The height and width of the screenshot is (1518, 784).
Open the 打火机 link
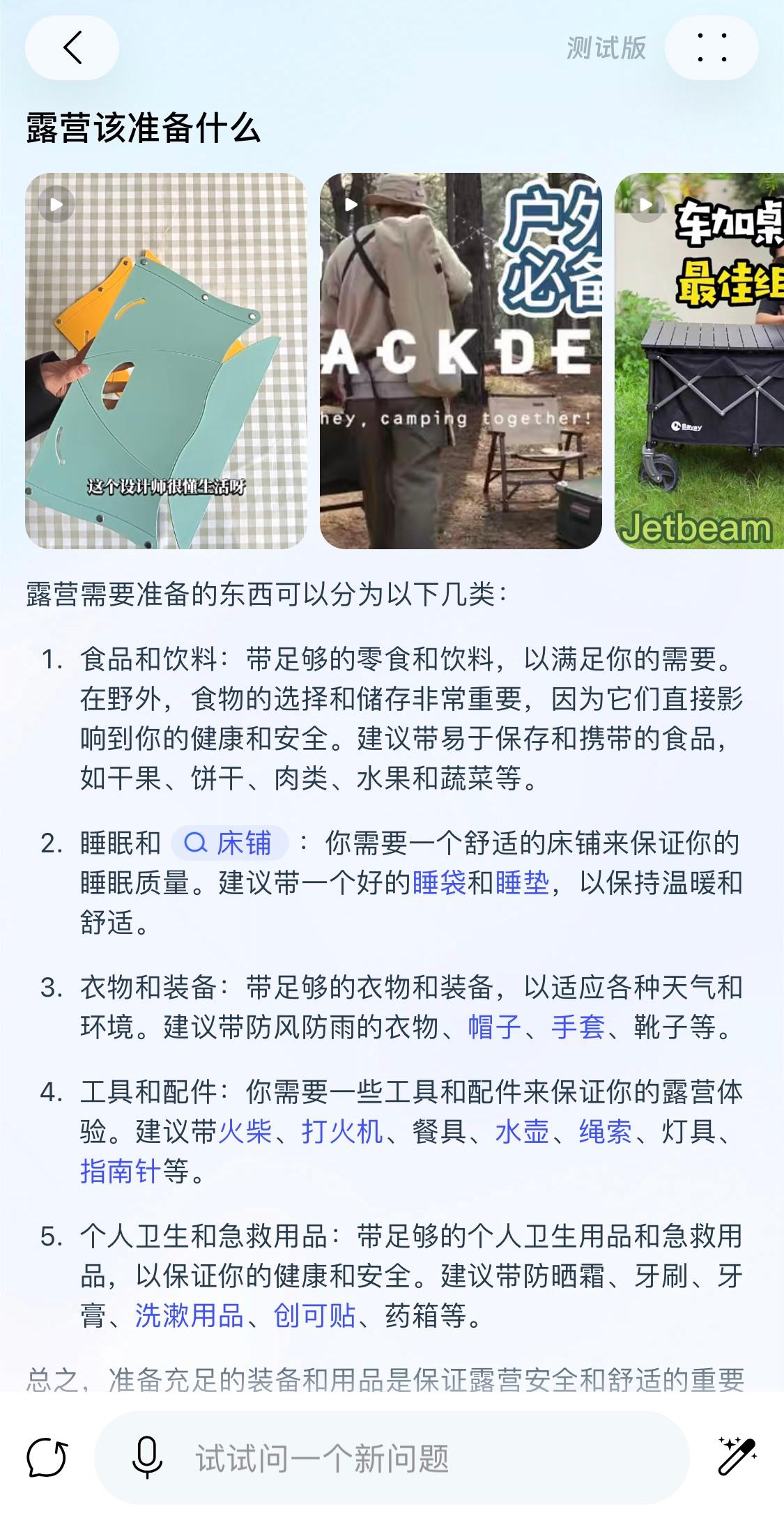[x=342, y=1131]
